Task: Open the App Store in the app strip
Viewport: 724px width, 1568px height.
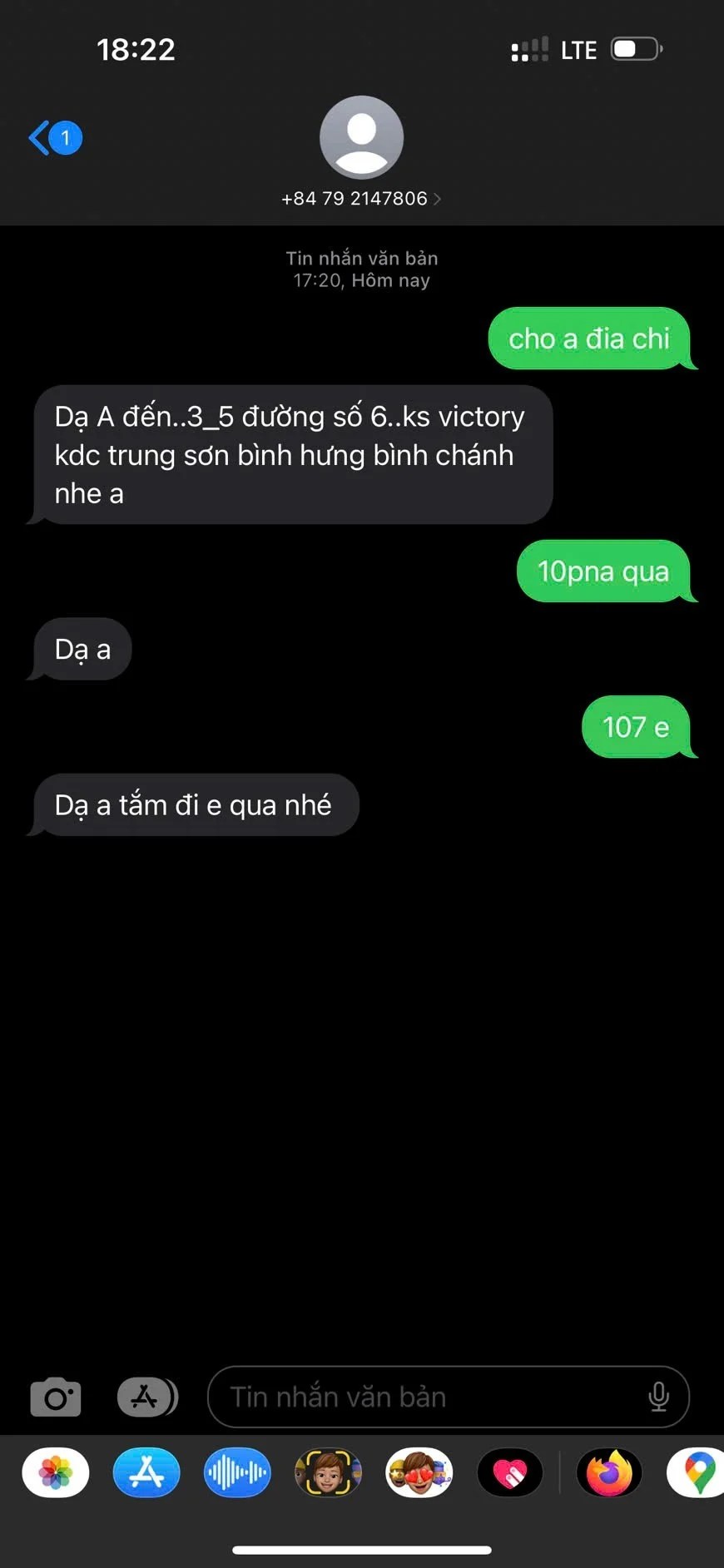Action: pyautogui.click(x=146, y=1473)
